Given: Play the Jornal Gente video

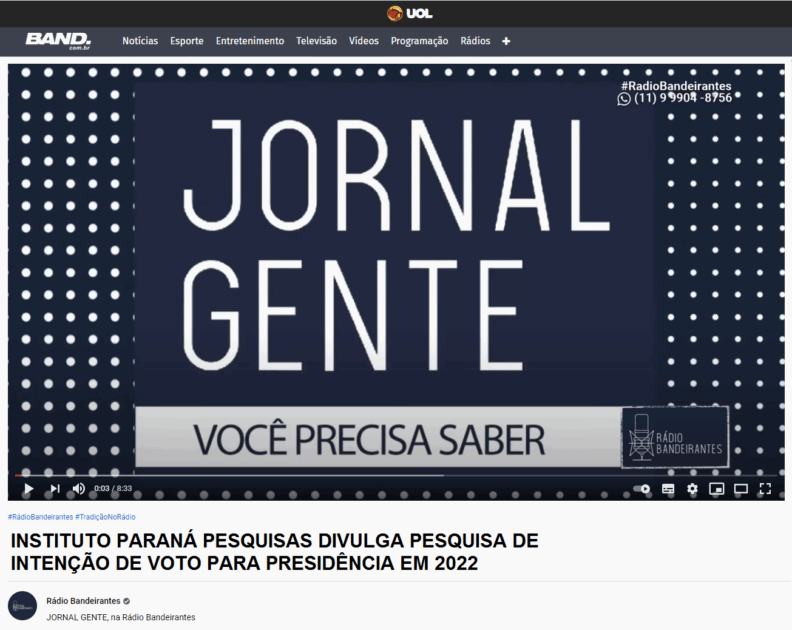Looking at the screenshot, I should coord(28,489).
